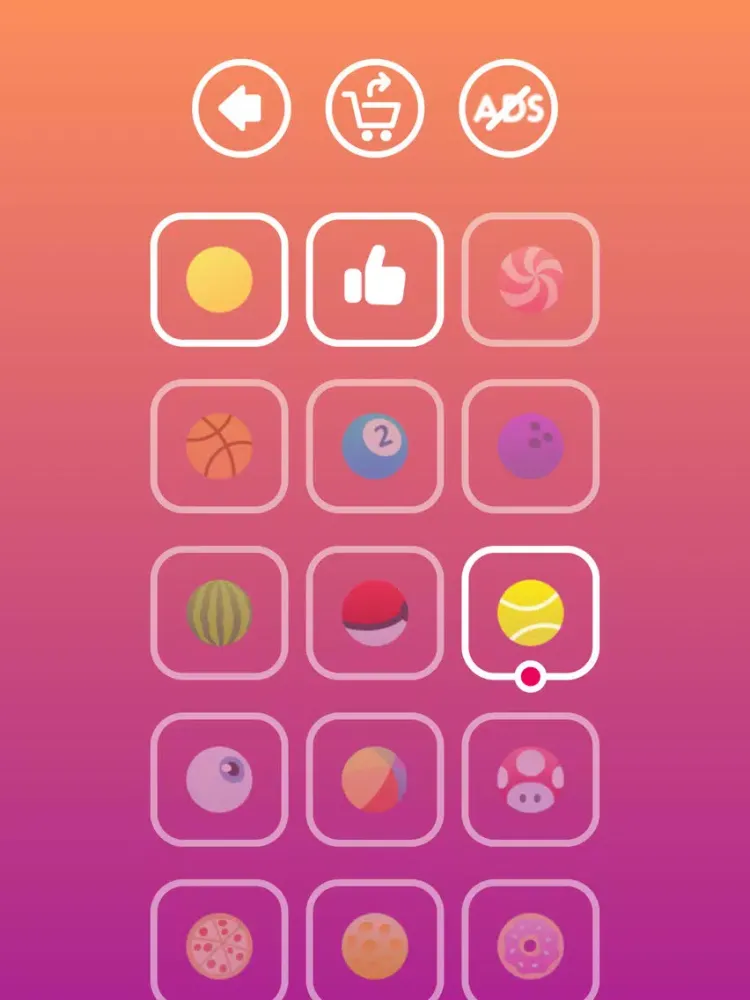The height and width of the screenshot is (1000, 750).
Task: Choose the pizza ball skin
Action: 219,943
